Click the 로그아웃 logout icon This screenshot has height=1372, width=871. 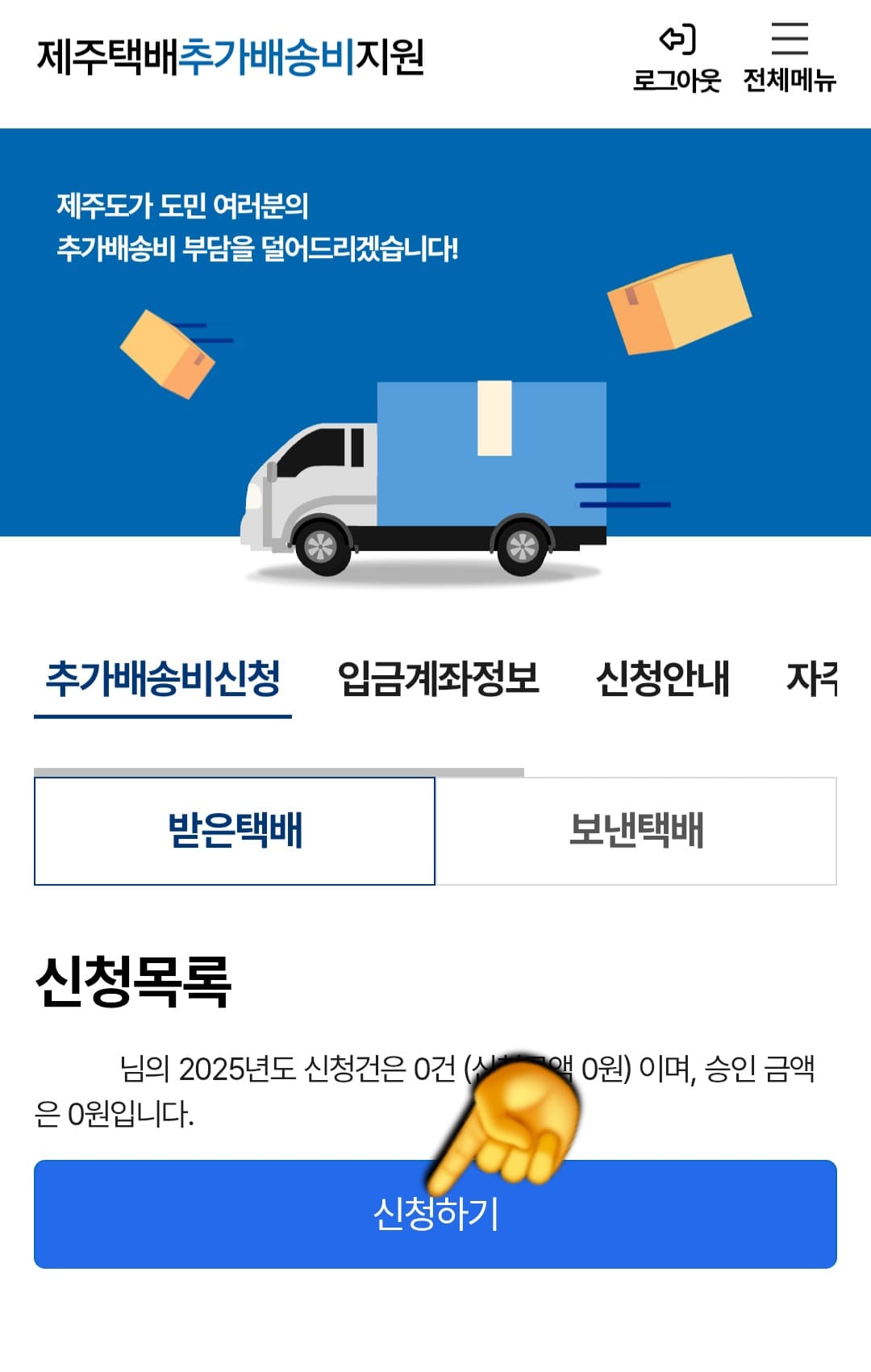(x=679, y=56)
